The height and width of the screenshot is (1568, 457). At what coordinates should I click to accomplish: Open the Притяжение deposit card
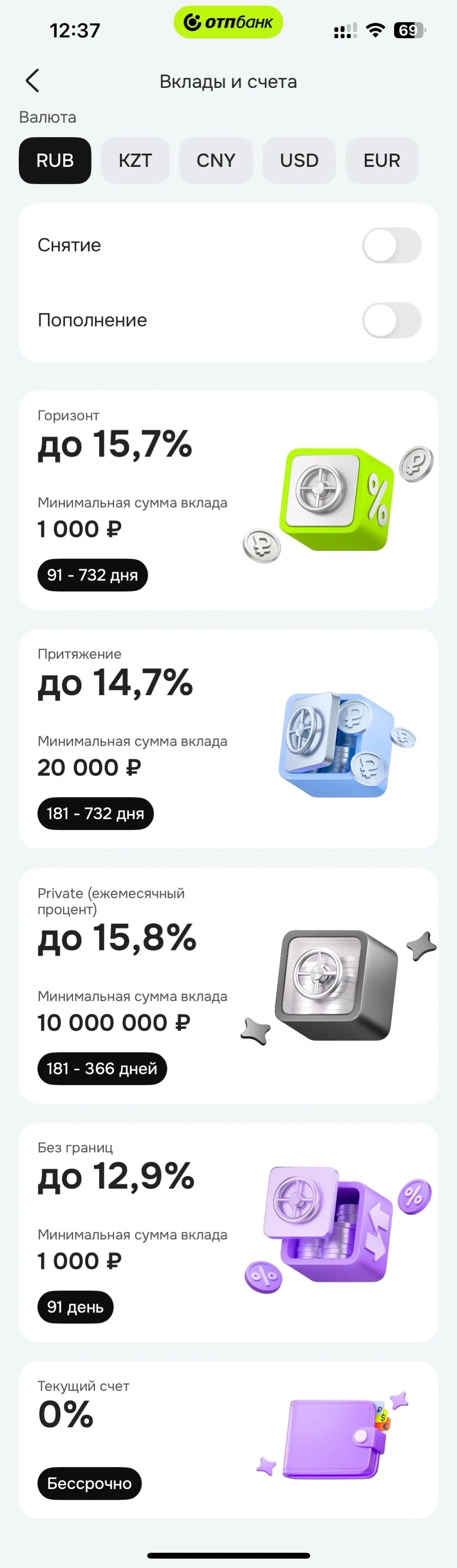pos(228,738)
